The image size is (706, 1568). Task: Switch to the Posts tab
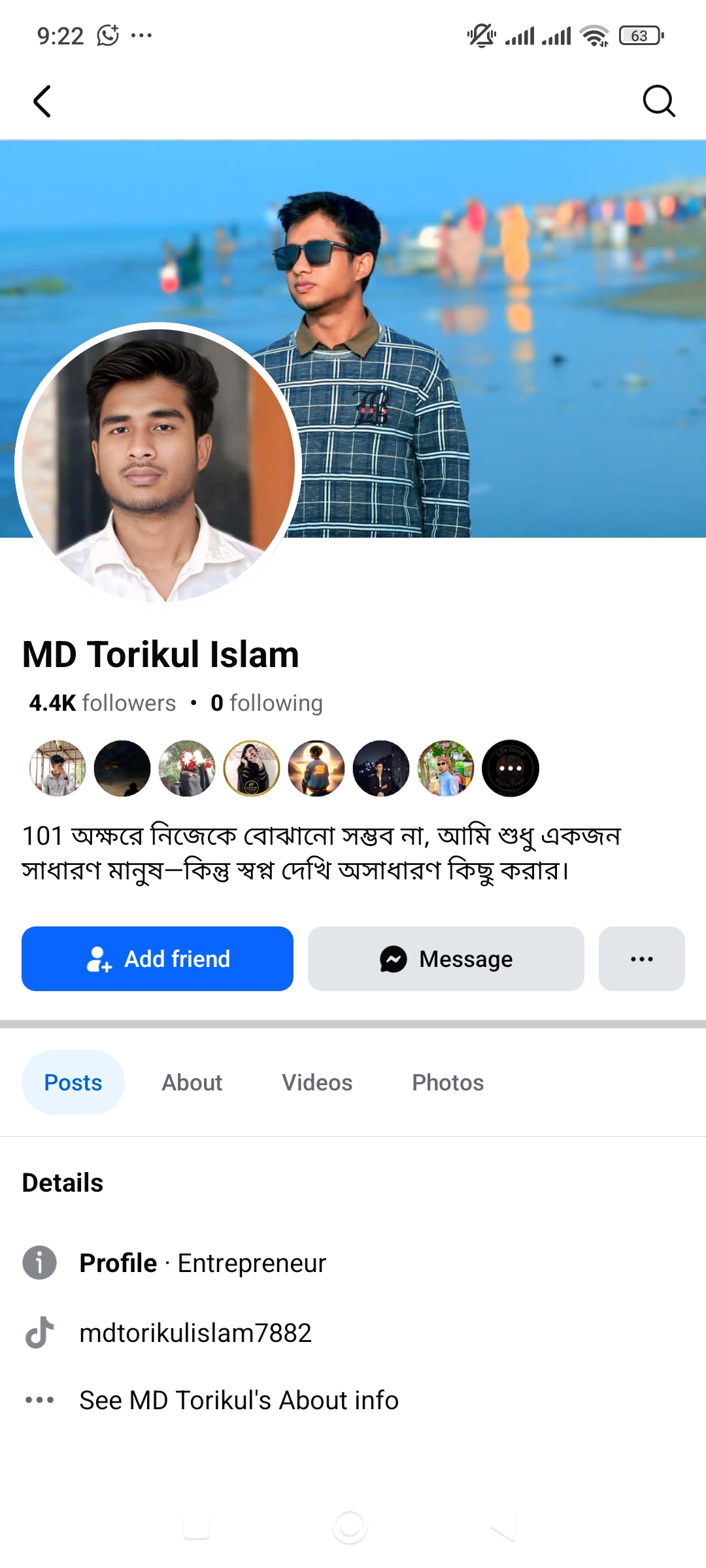click(x=73, y=1083)
